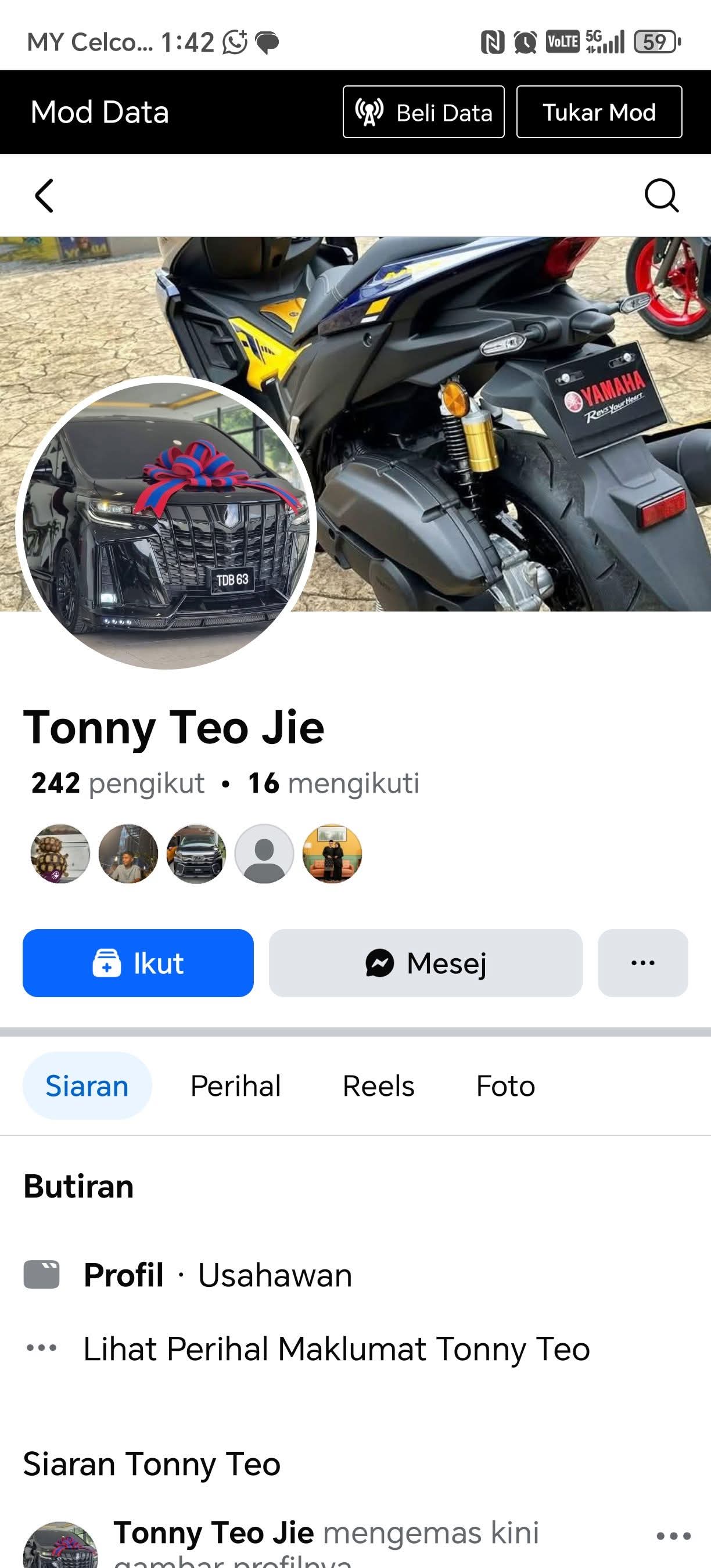View the 16 mengikuti following list
The height and width of the screenshot is (1568, 711).
tap(333, 783)
